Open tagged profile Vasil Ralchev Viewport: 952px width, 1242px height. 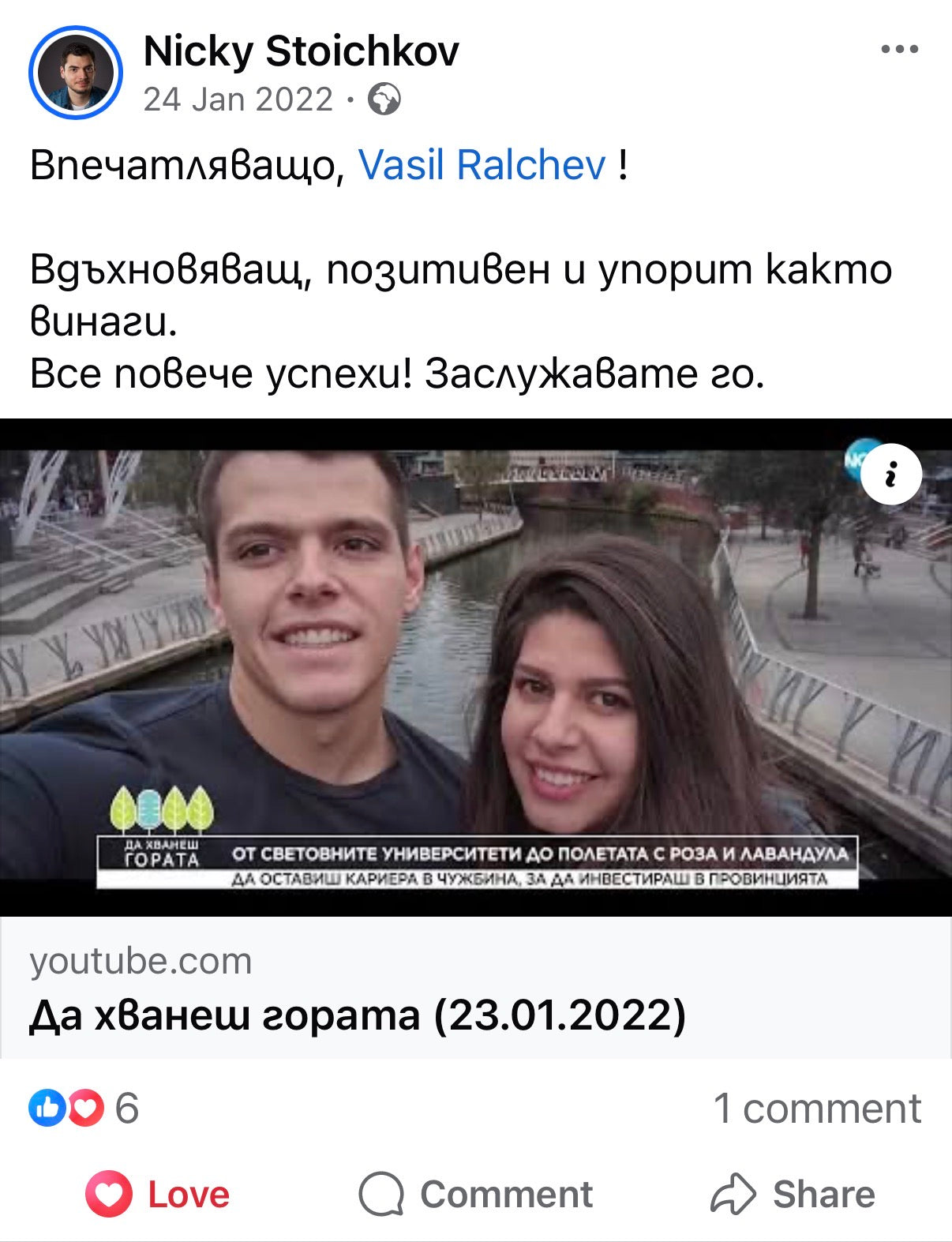482,165
